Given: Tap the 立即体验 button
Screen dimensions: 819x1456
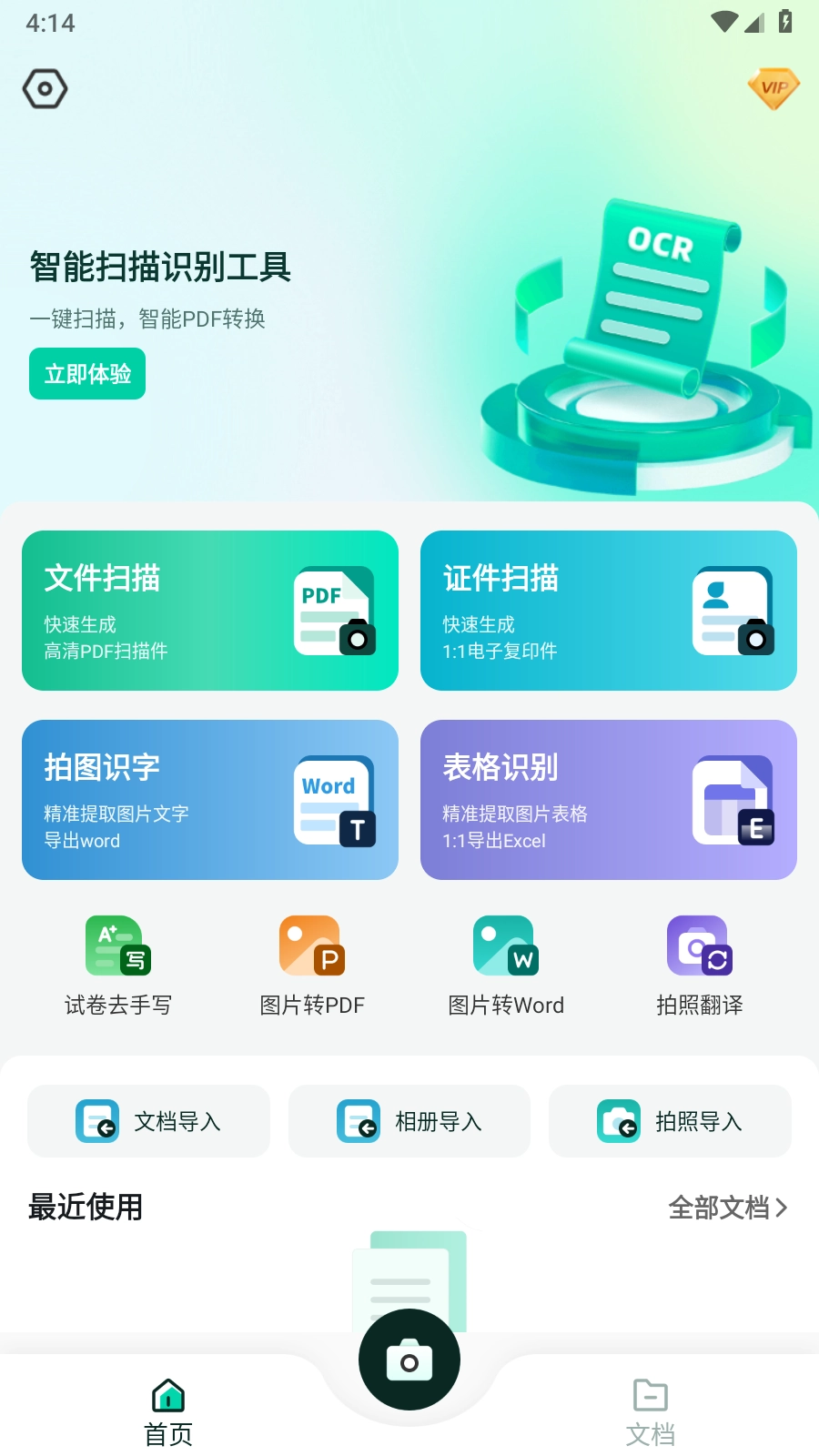Looking at the screenshot, I should (x=87, y=374).
